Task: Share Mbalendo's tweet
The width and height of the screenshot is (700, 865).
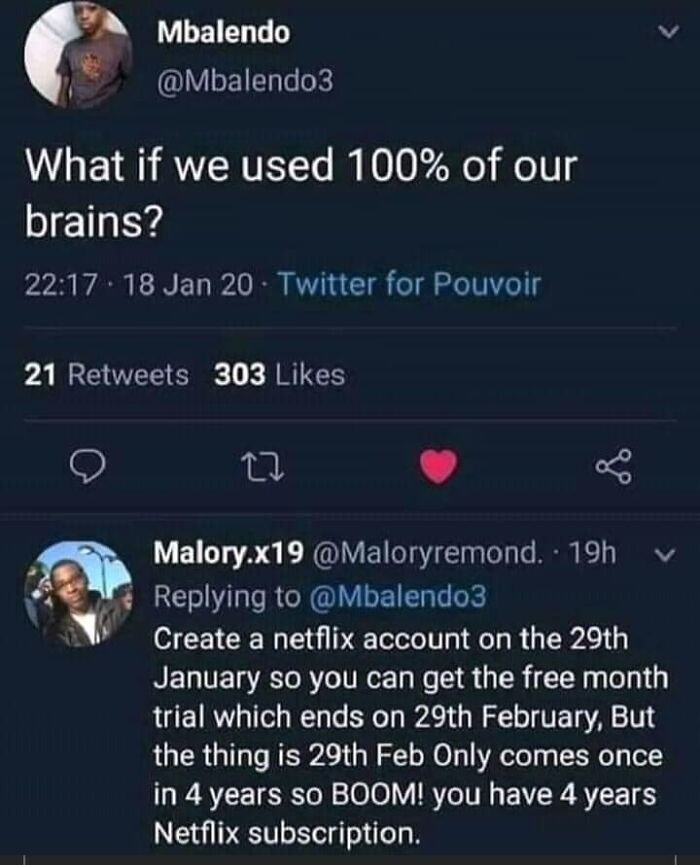Action: pos(613,467)
